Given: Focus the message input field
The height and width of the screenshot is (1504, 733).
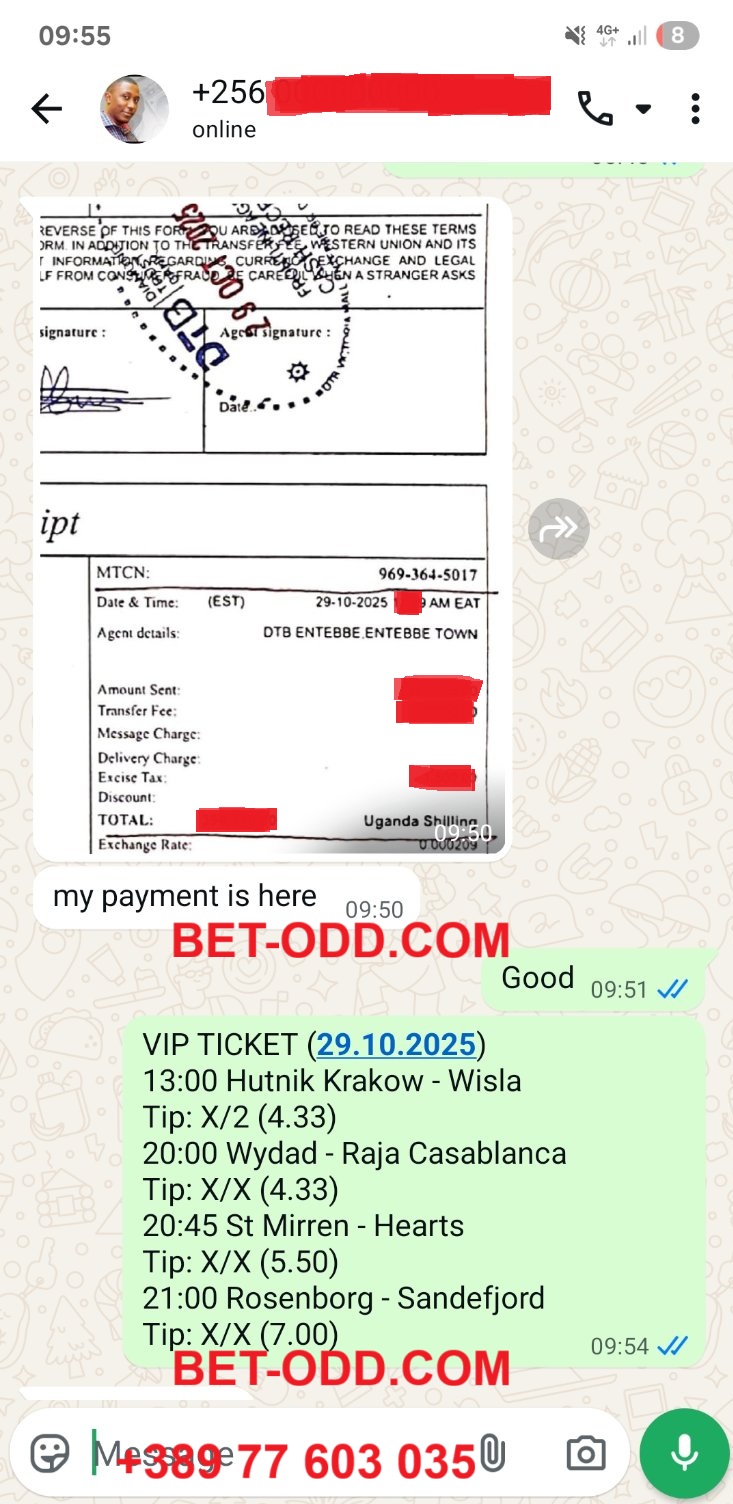Looking at the screenshot, I should (x=280, y=1453).
